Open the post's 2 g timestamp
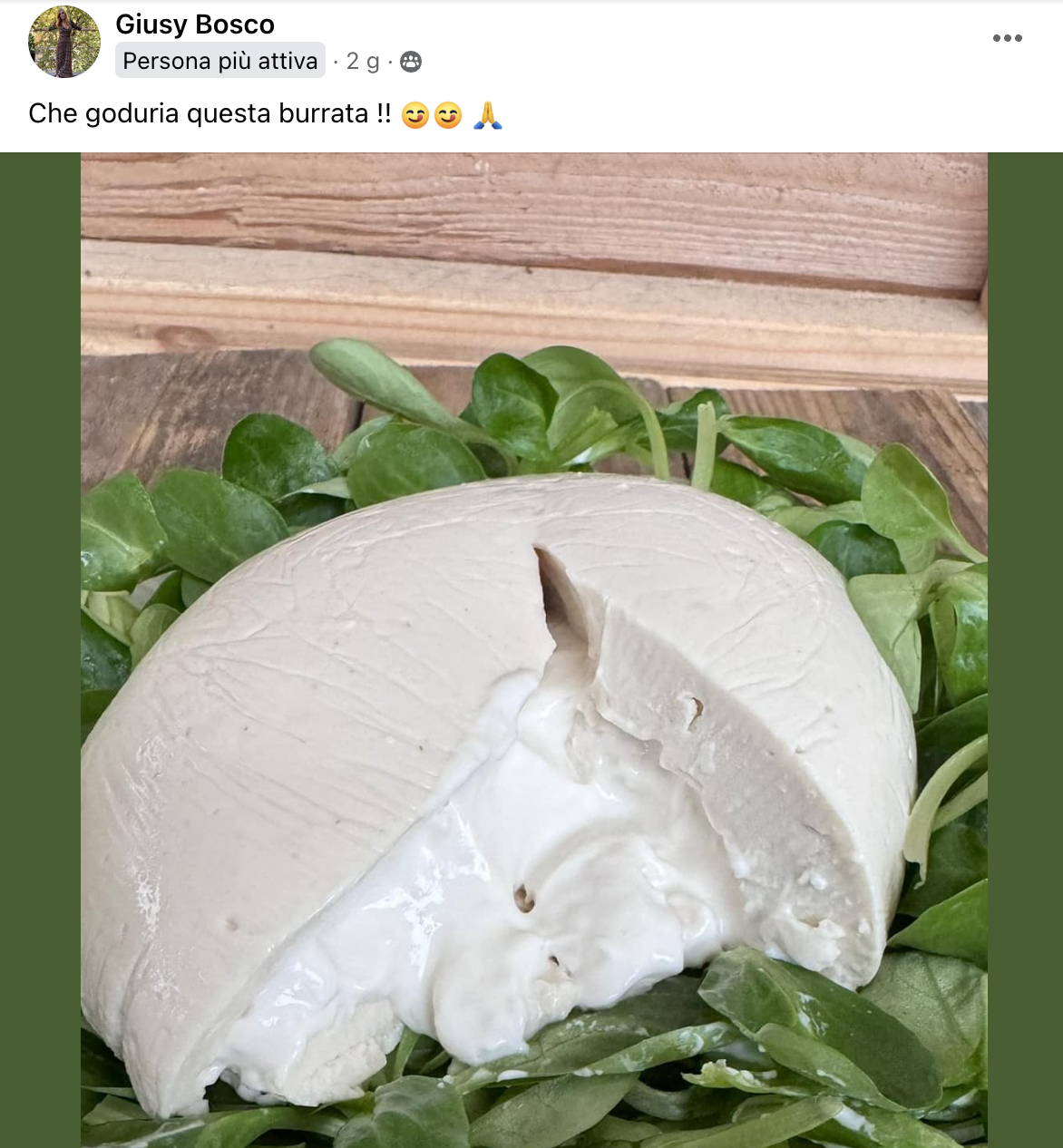The height and width of the screenshot is (1148, 1063). coord(363,62)
